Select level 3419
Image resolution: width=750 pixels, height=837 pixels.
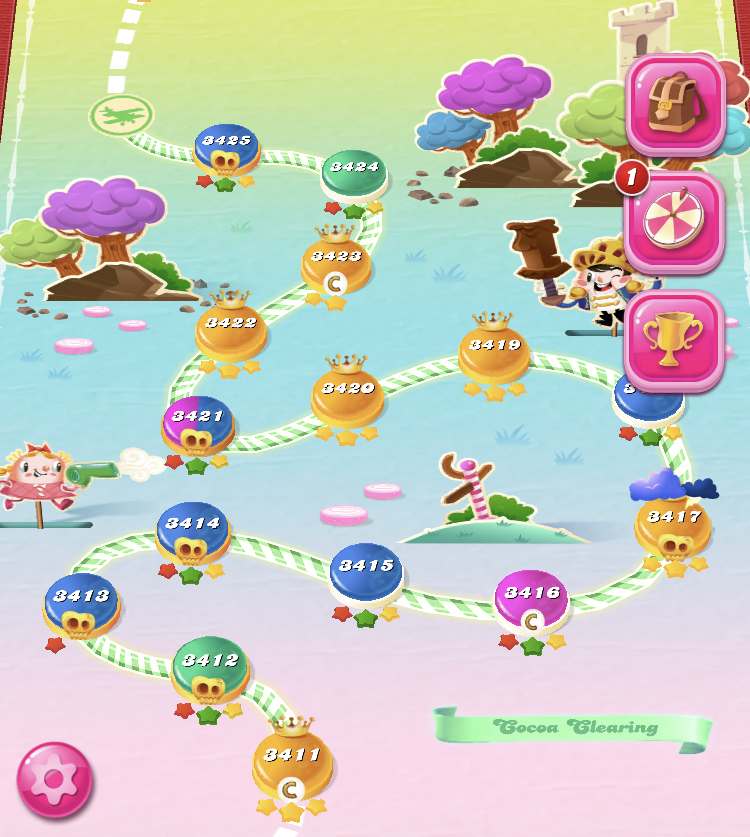click(x=494, y=352)
